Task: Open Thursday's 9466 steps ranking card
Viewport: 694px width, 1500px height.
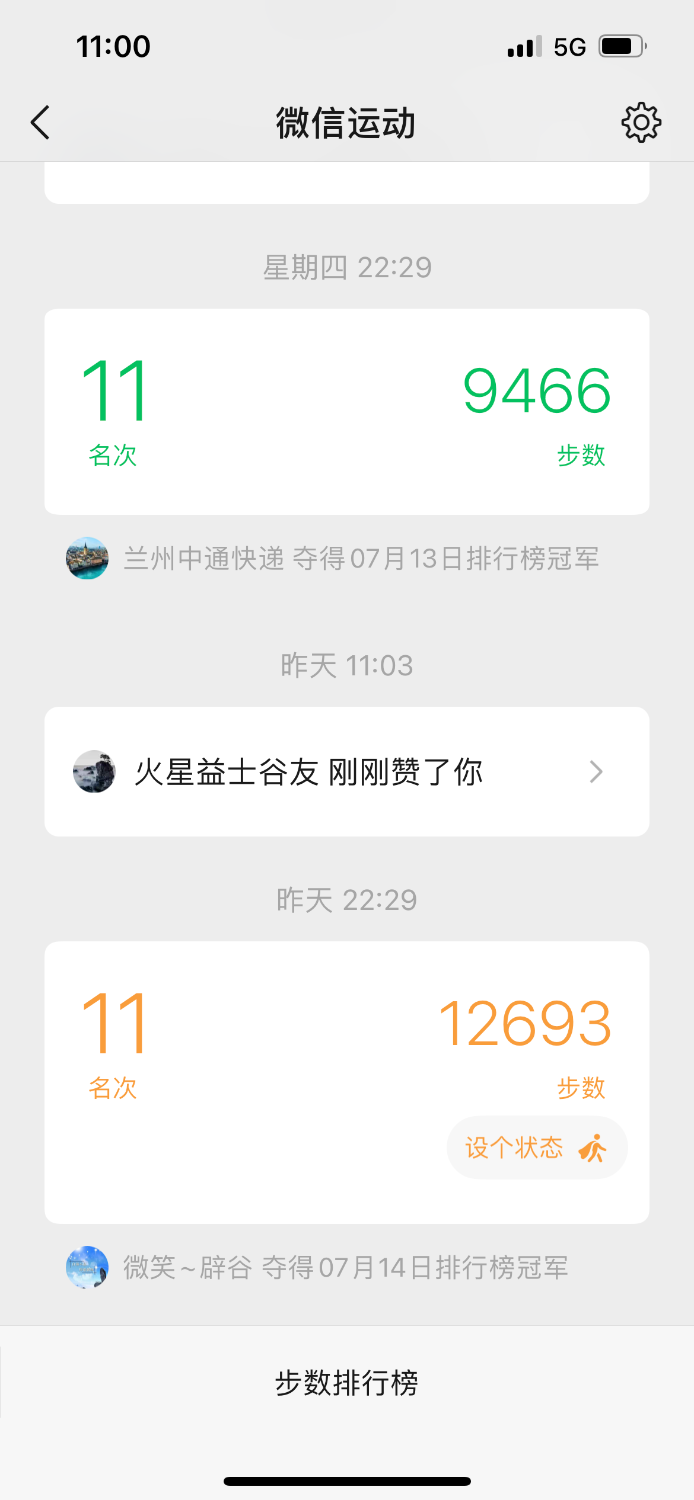Action: 347,412
